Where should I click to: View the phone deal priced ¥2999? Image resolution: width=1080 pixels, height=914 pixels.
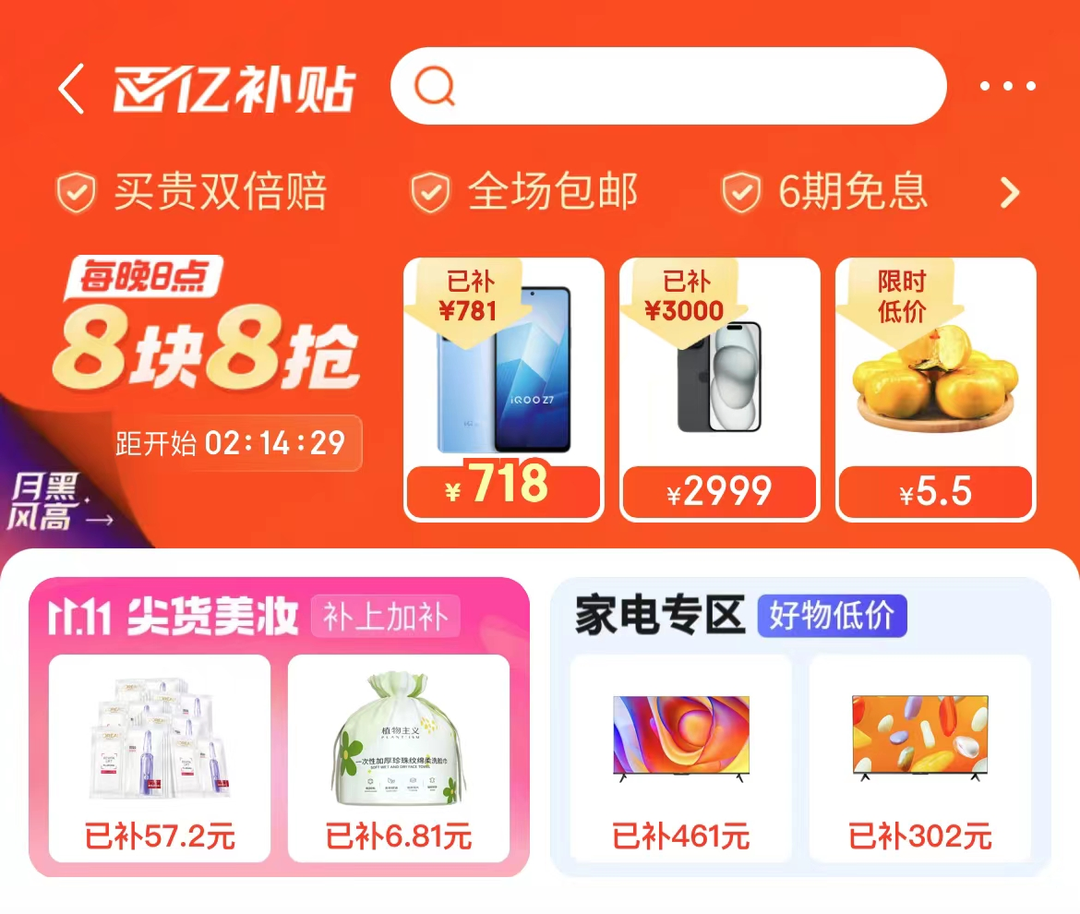tap(719, 390)
